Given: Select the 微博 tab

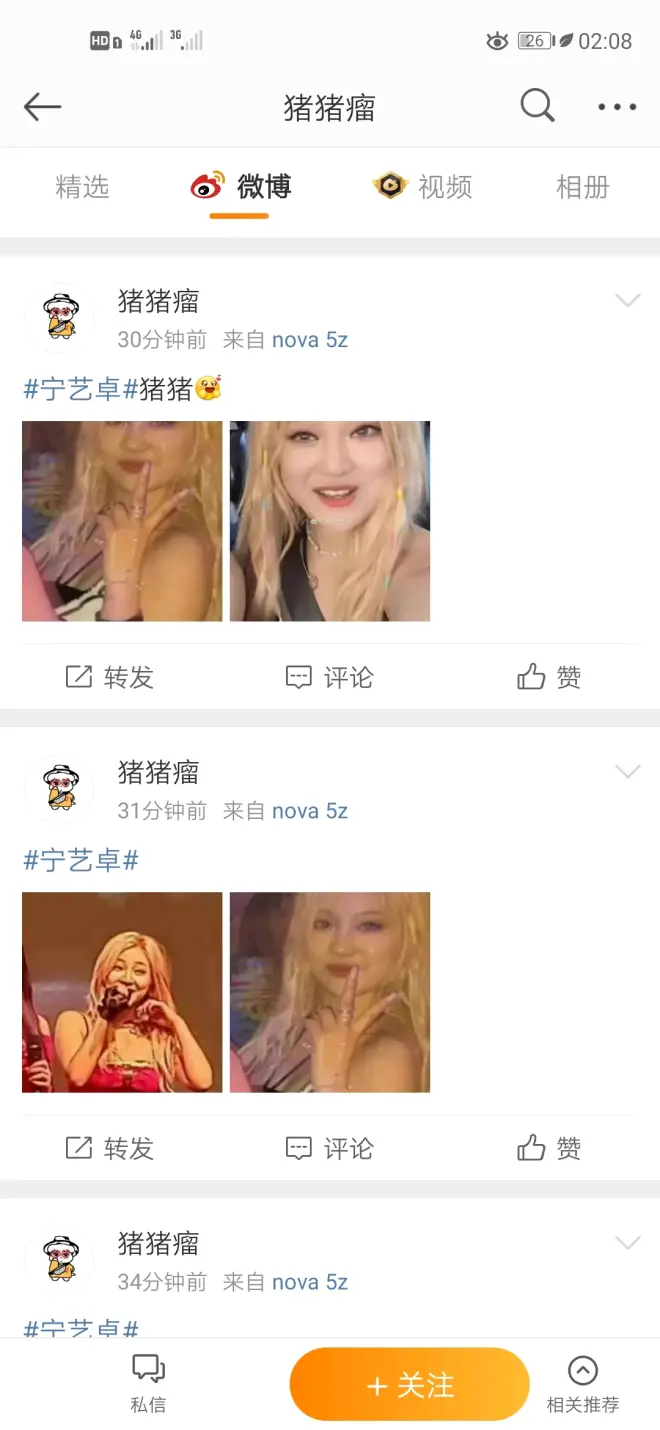Looking at the screenshot, I should click(241, 187).
